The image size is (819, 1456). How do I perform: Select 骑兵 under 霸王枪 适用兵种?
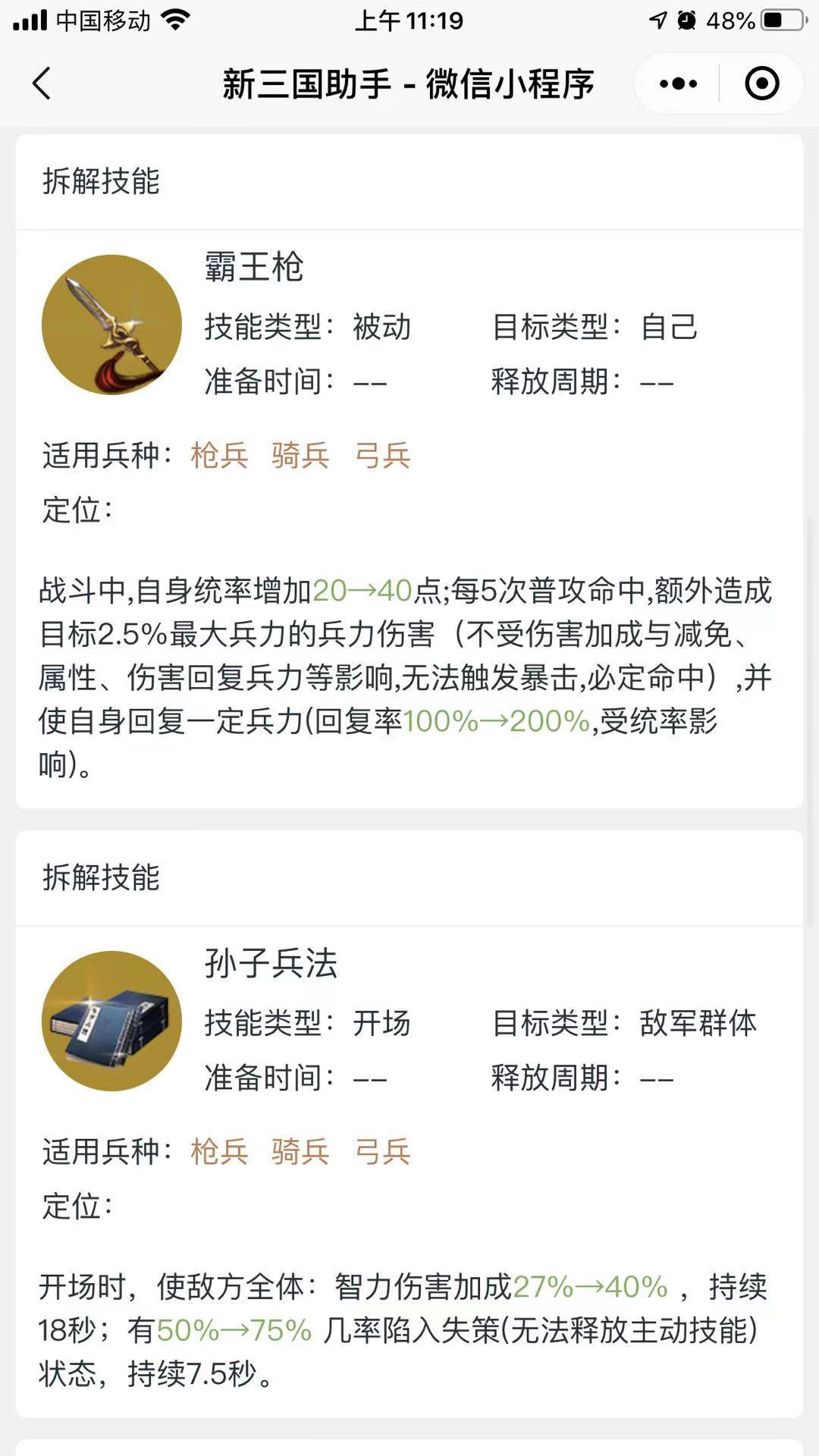tap(301, 453)
